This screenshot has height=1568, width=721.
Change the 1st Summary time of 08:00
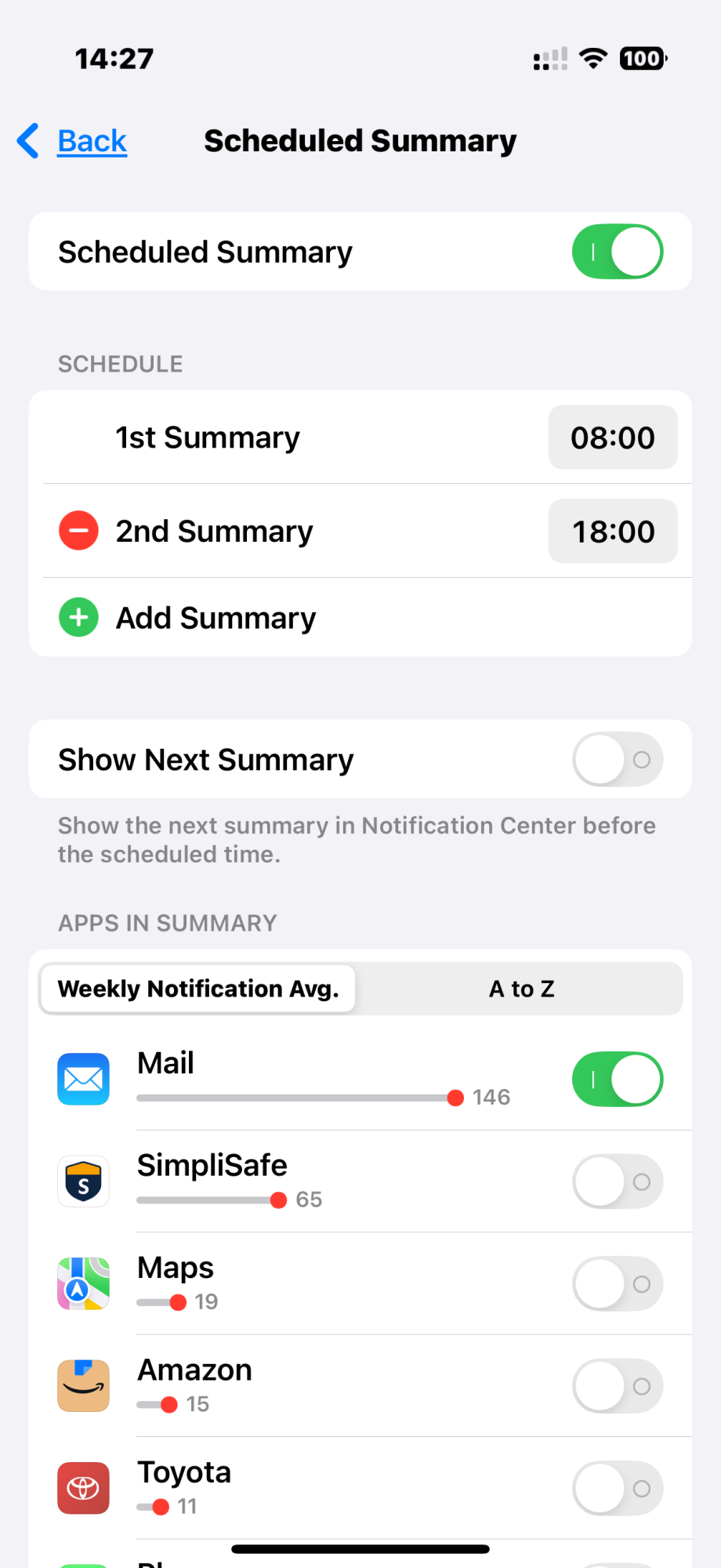612,437
